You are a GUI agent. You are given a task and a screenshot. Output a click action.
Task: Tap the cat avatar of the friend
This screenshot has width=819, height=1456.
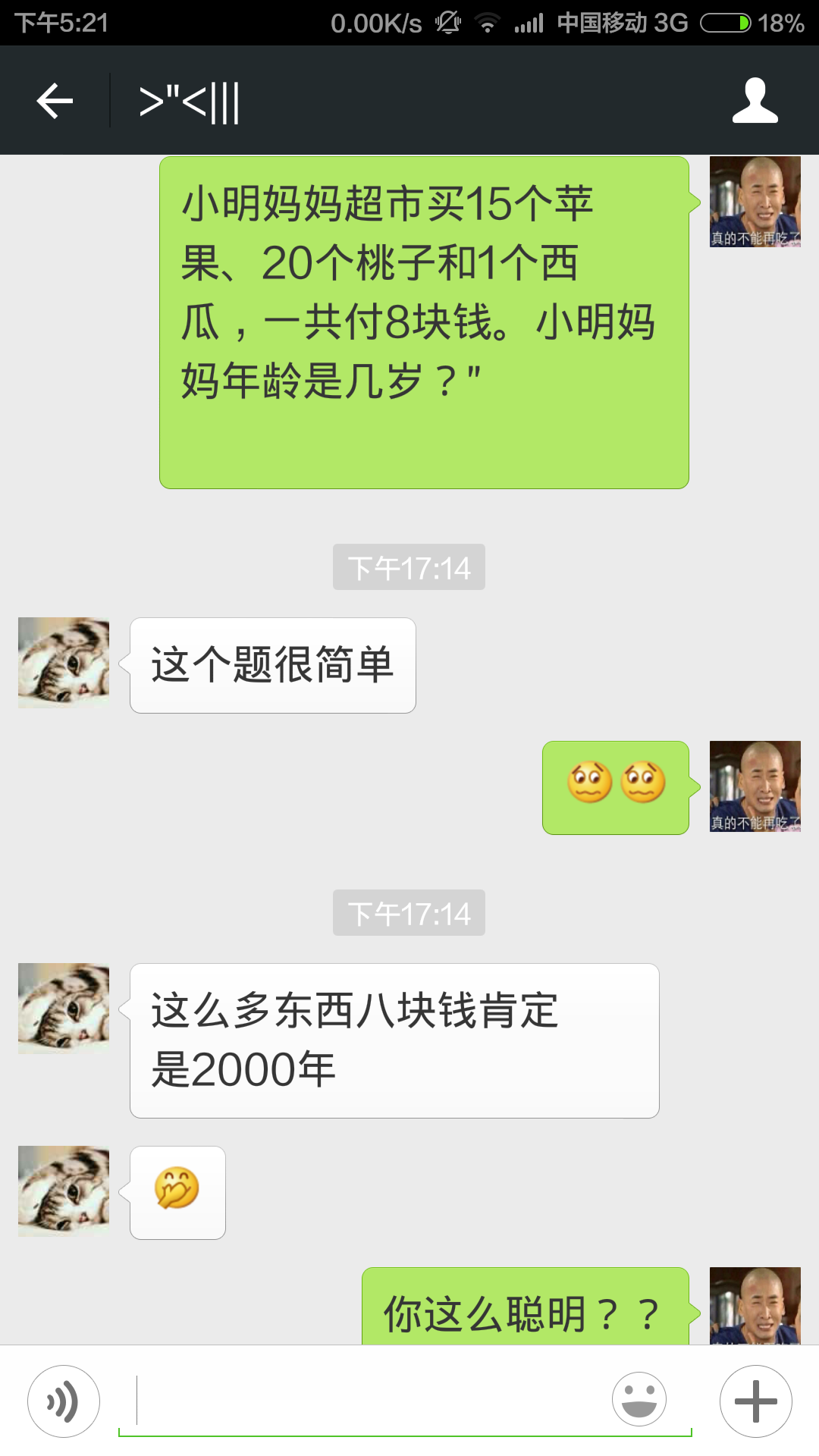(x=64, y=661)
